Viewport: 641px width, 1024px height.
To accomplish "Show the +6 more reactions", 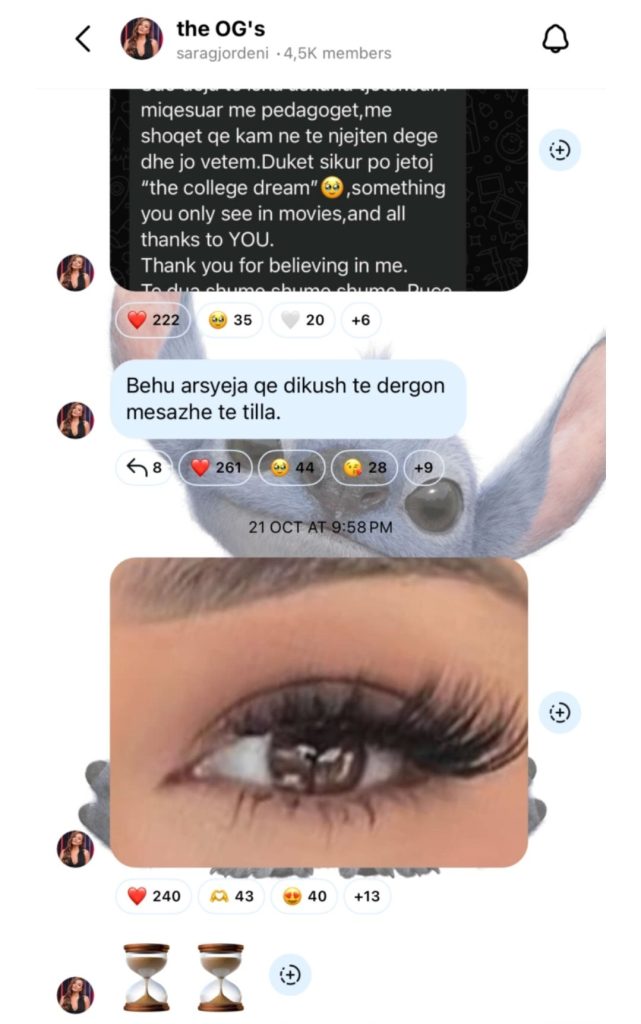I will tap(361, 320).
